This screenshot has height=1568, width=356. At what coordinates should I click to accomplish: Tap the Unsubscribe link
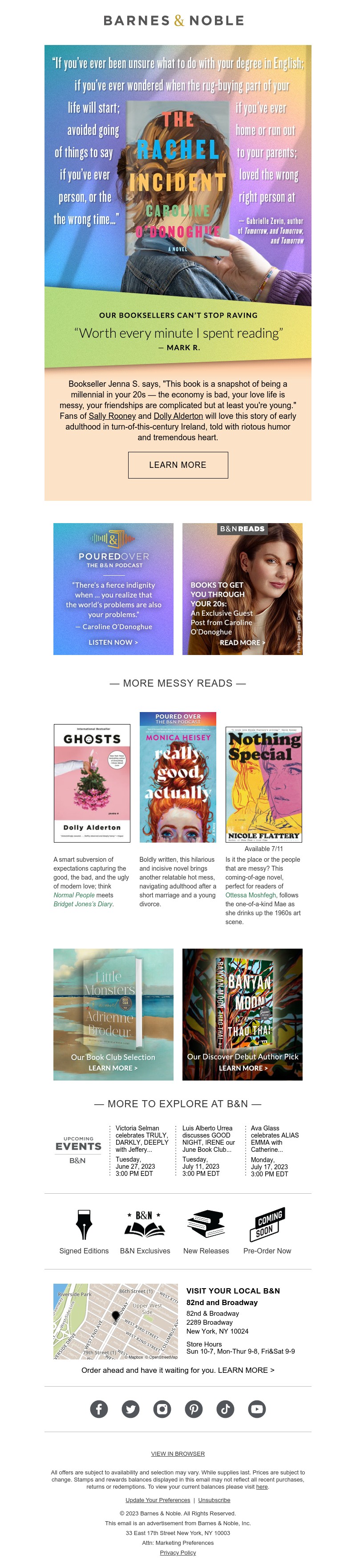pyautogui.click(x=214, y=1500)
